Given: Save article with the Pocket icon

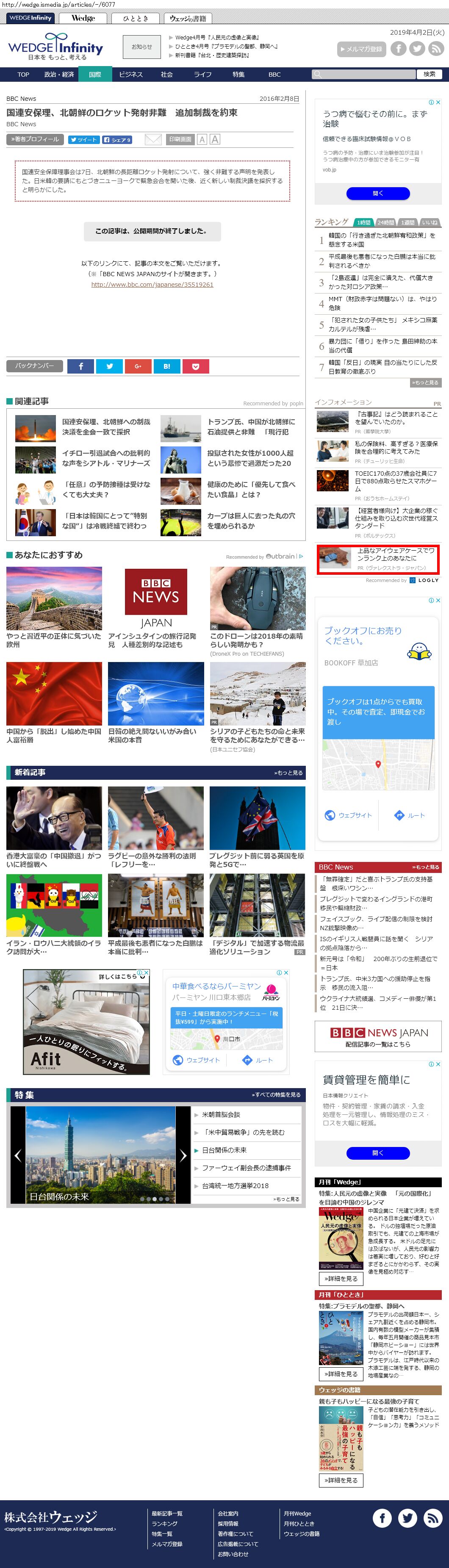Looking at the screenshot, I should point(195,366).
